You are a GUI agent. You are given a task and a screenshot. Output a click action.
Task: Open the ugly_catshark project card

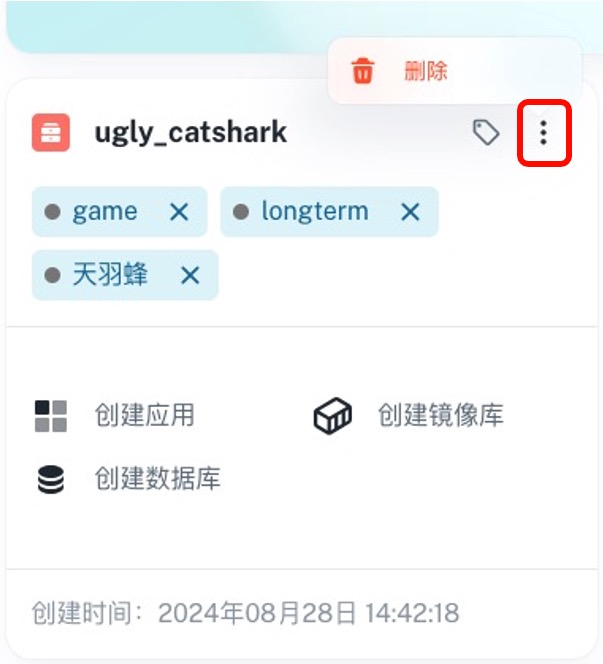(190, 132)
